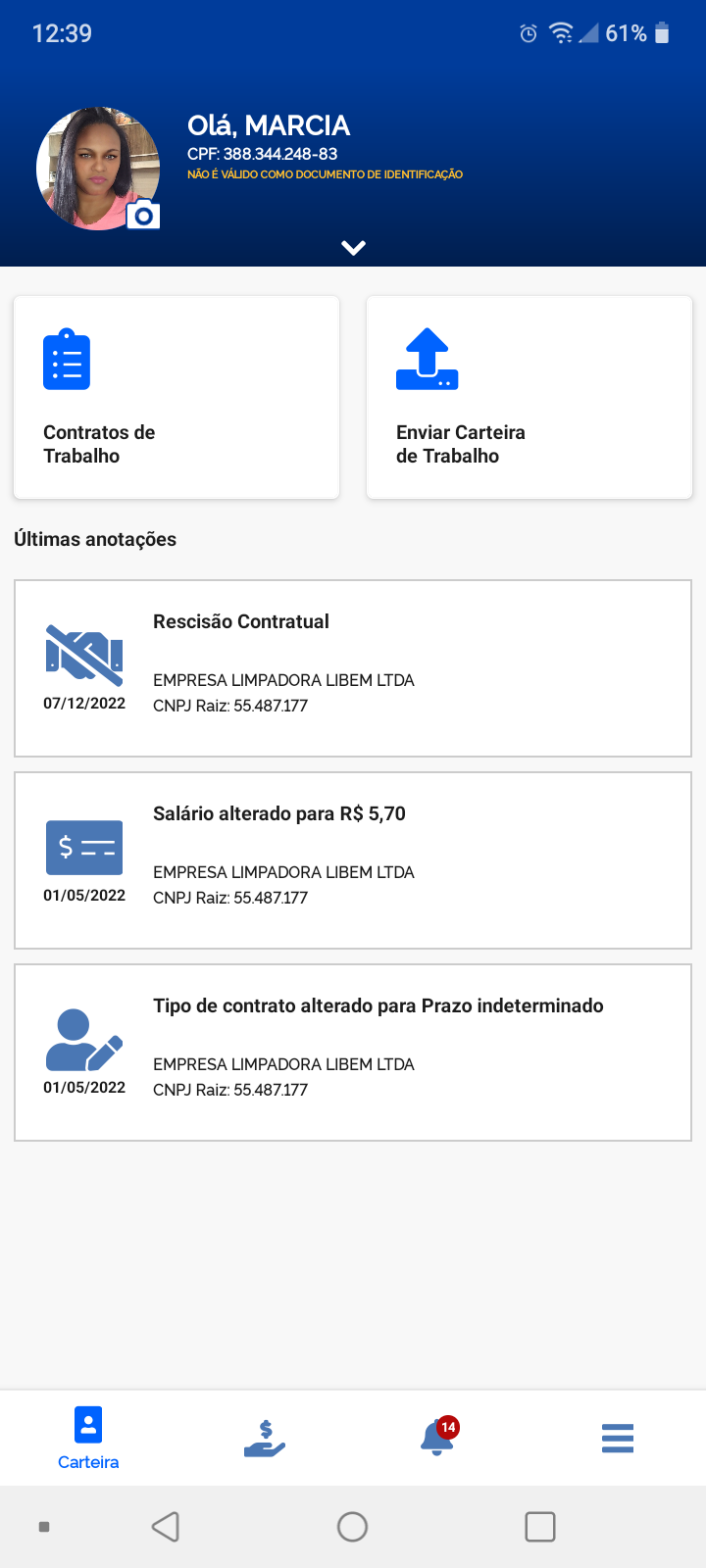
Task: Tap the system home button
Action: click(352, 1526)
